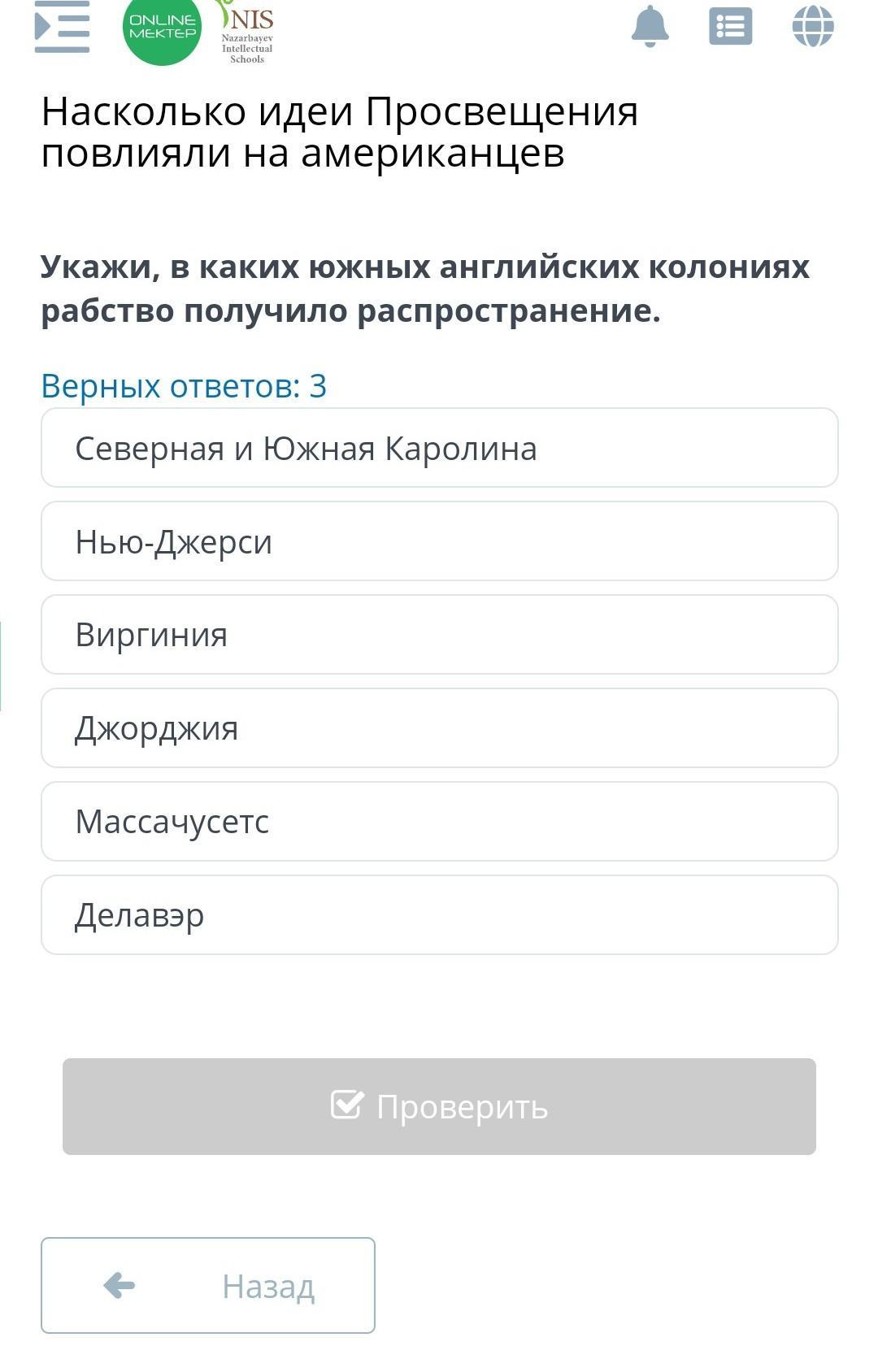
Task: Tap the Проверить button
Action: coord(439,1106)
